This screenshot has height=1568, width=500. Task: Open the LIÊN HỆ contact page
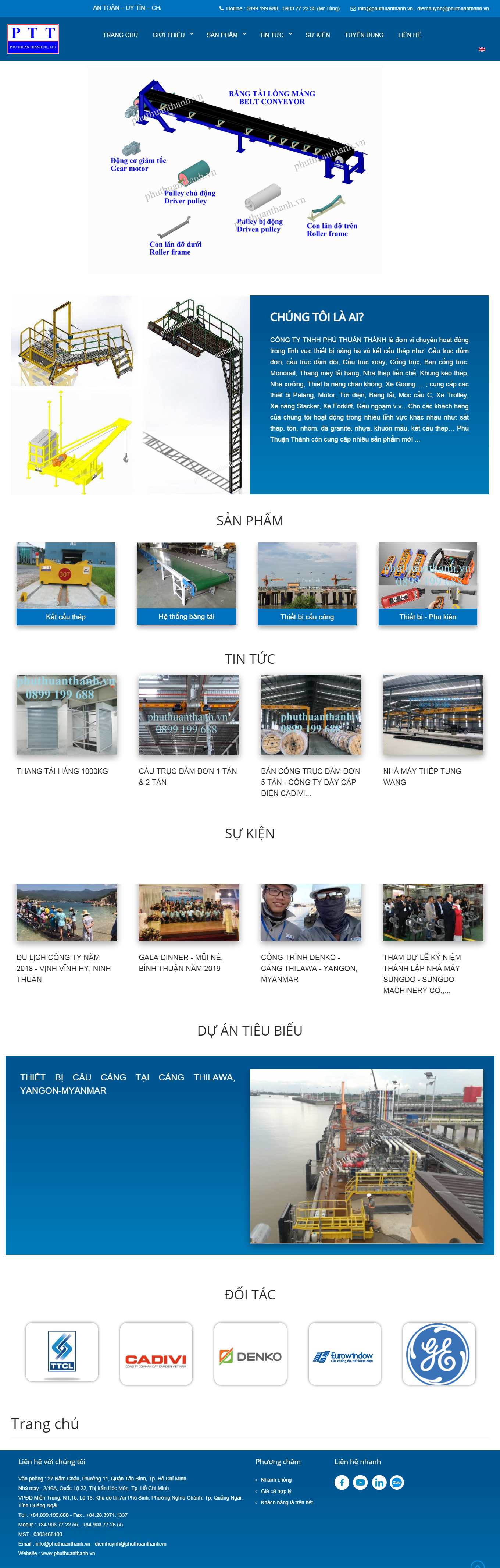click(x=409, y=35)
